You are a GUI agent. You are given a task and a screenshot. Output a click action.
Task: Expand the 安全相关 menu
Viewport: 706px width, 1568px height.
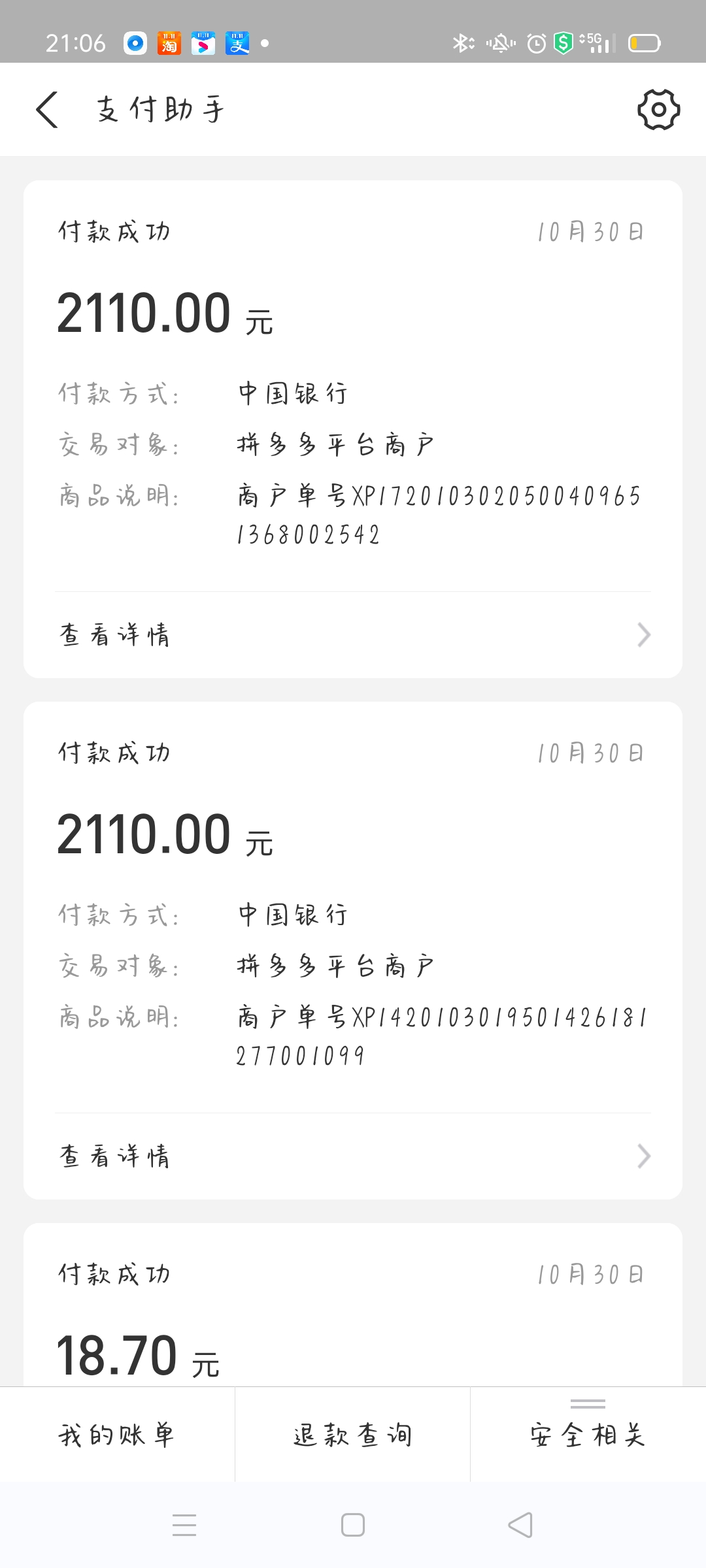pyautogui.click(x=588, y=1436)
